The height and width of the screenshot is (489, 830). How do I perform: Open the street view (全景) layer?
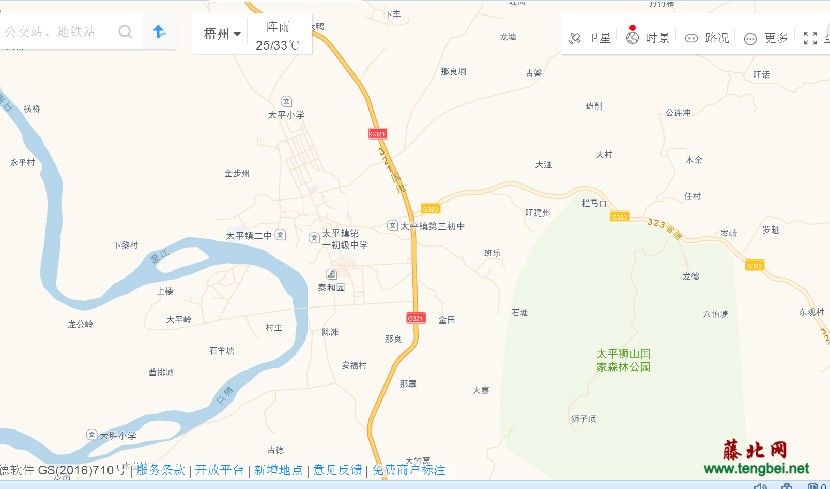click(648, 38)
